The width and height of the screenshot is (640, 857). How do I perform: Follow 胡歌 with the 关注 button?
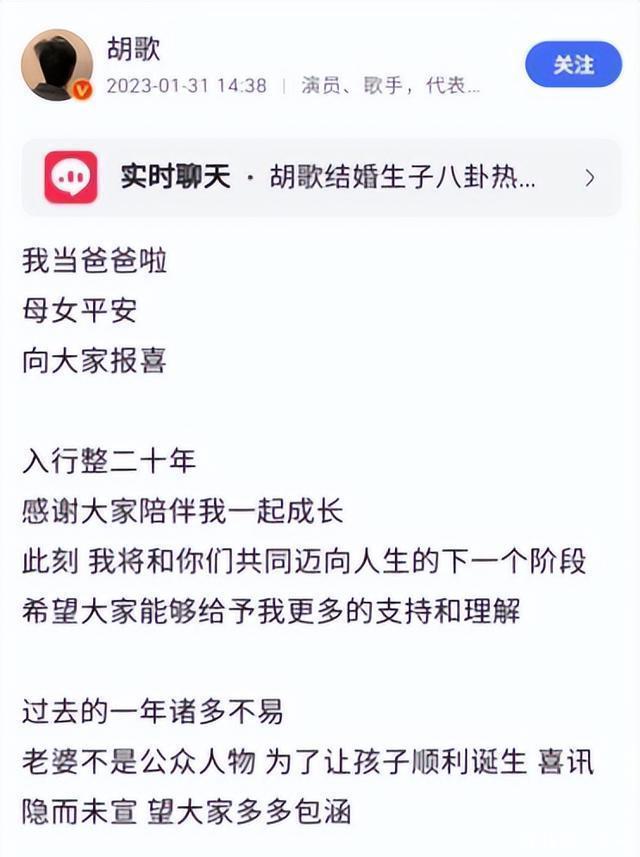click(573, 64)
